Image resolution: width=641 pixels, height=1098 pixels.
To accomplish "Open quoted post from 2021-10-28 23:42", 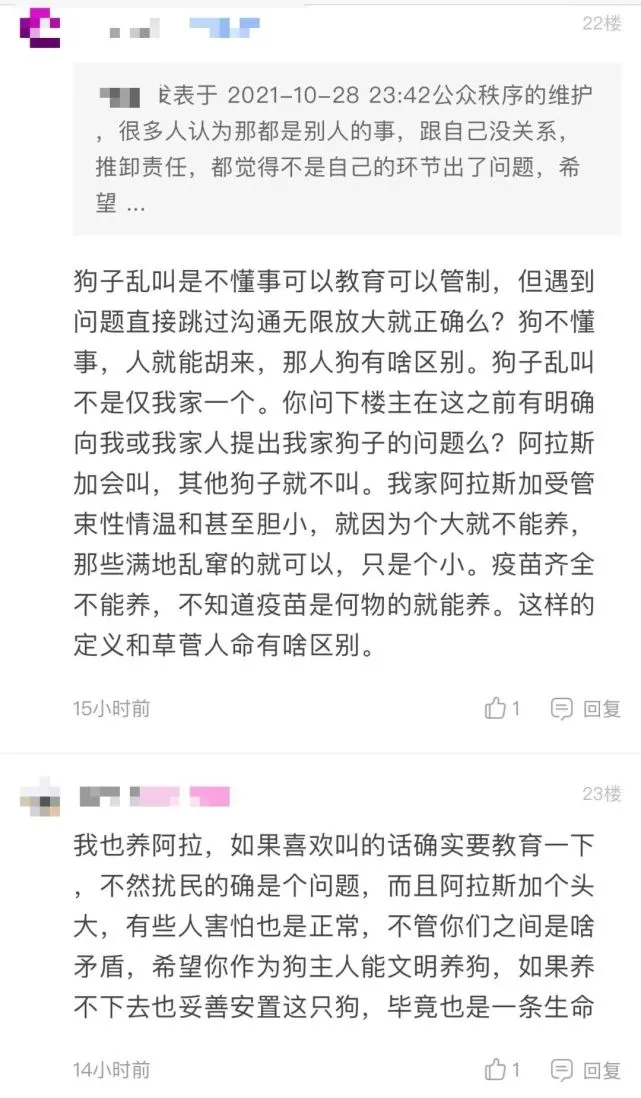I will [346, 152].
